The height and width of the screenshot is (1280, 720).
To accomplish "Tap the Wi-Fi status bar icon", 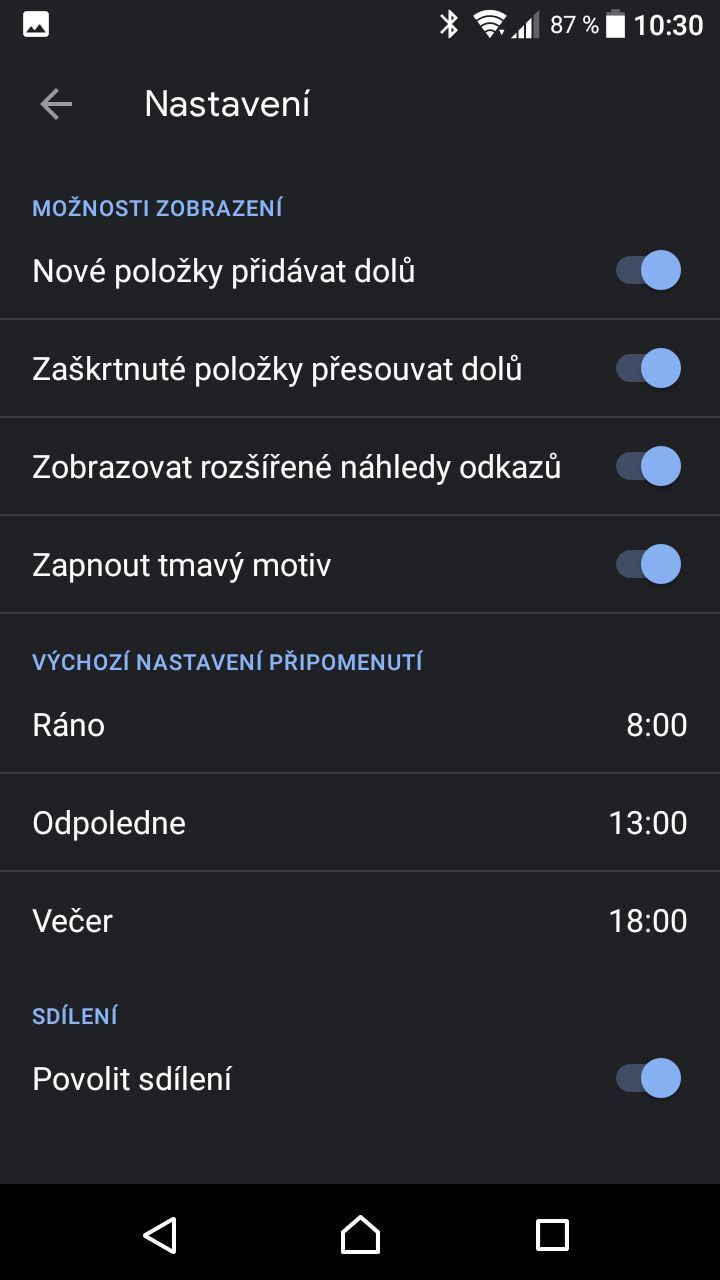I will [490, 24].
